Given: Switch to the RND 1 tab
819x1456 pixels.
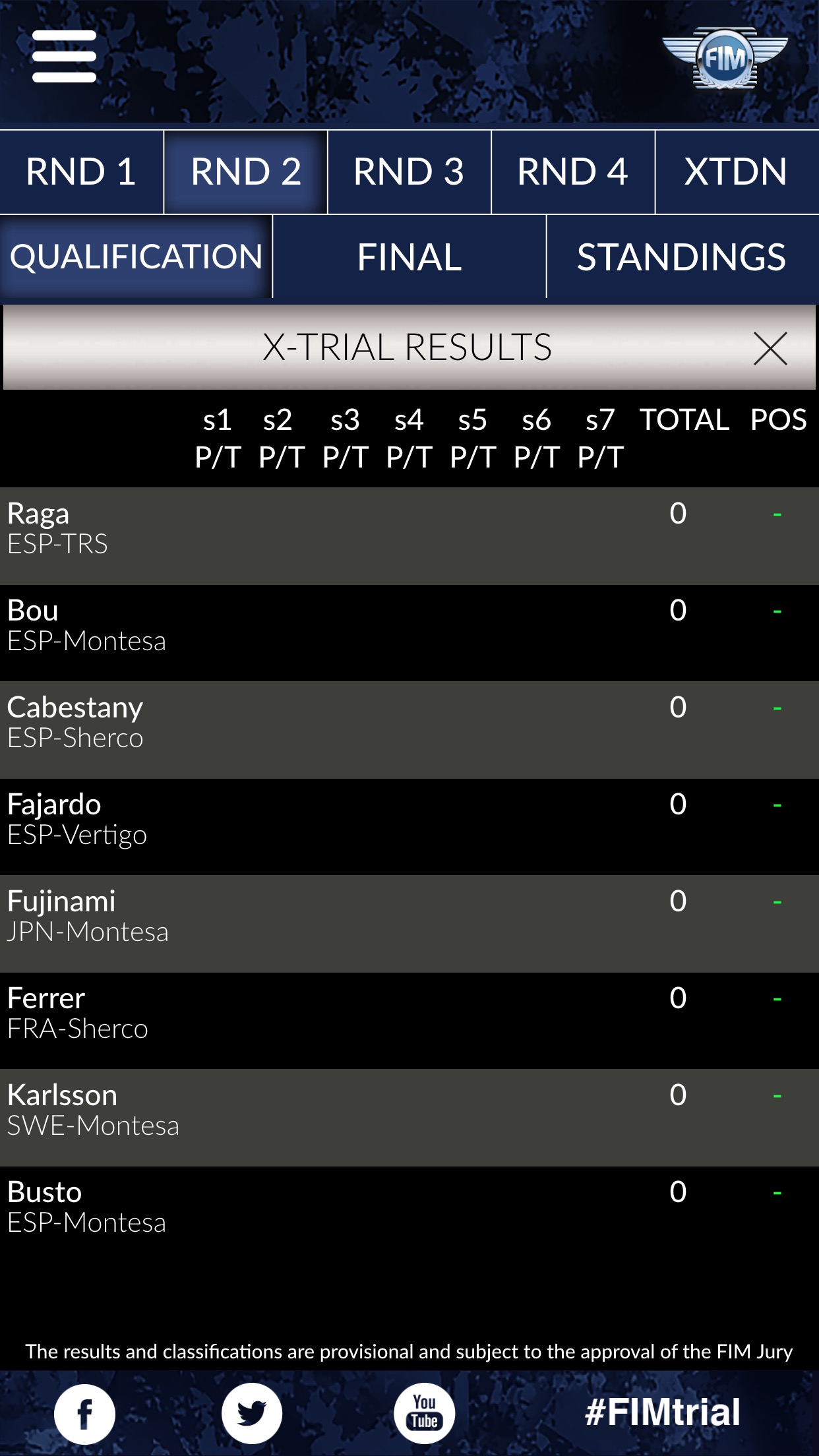Looking at the screenshot, I should pyautogui.click(x=81, y=172).
